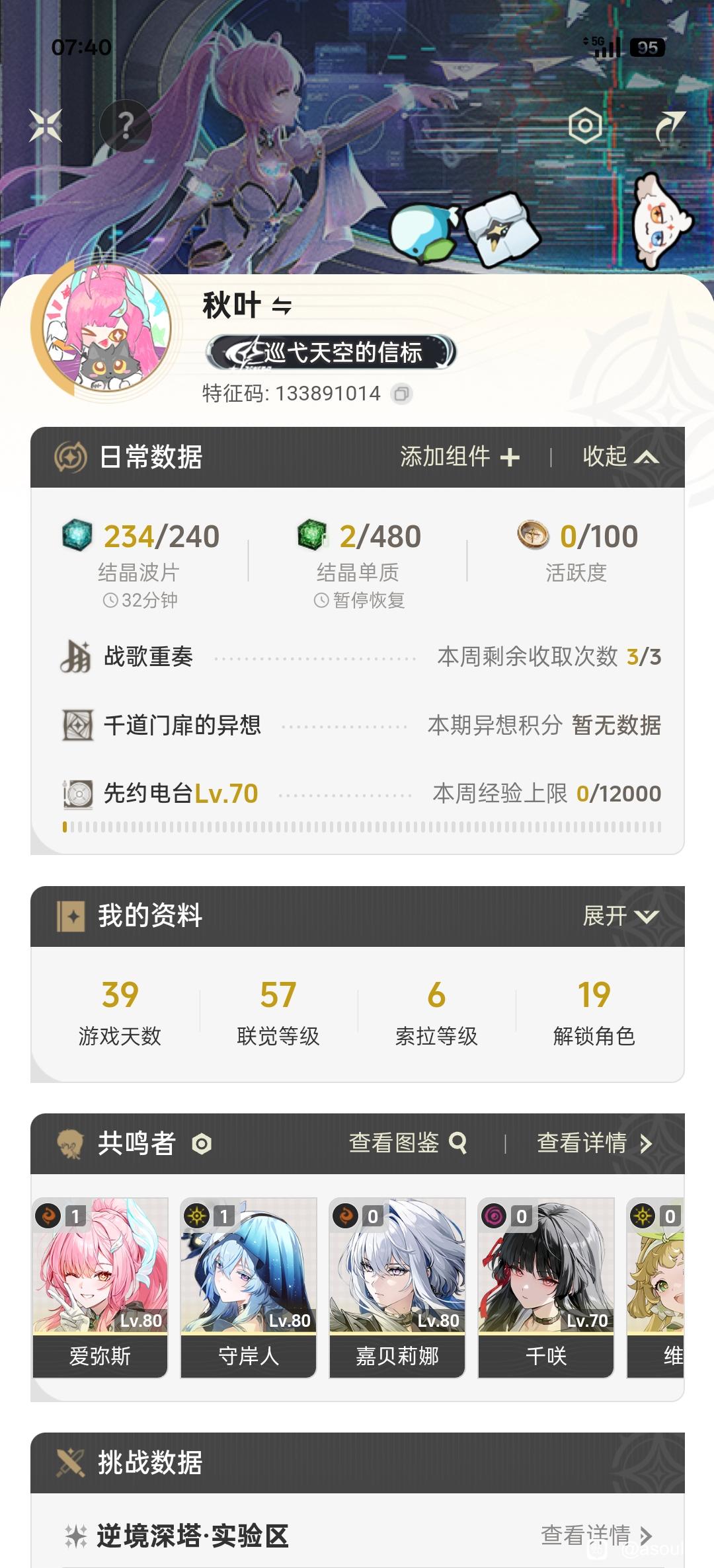Viewport: 714px width, 1568px height.
Task: Copy the 特征码 number
Action: [x=401, y=394]
